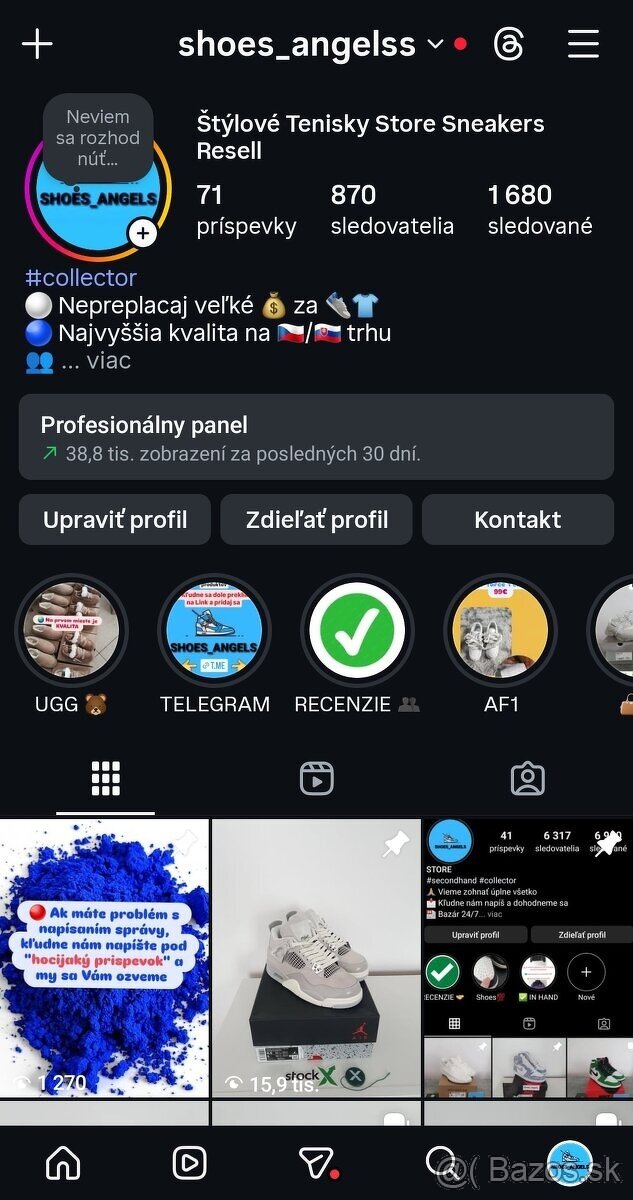Open the RECENZIE highlight
The width and height of the screenshot is (633, 1200).
[x=357, y=631]
